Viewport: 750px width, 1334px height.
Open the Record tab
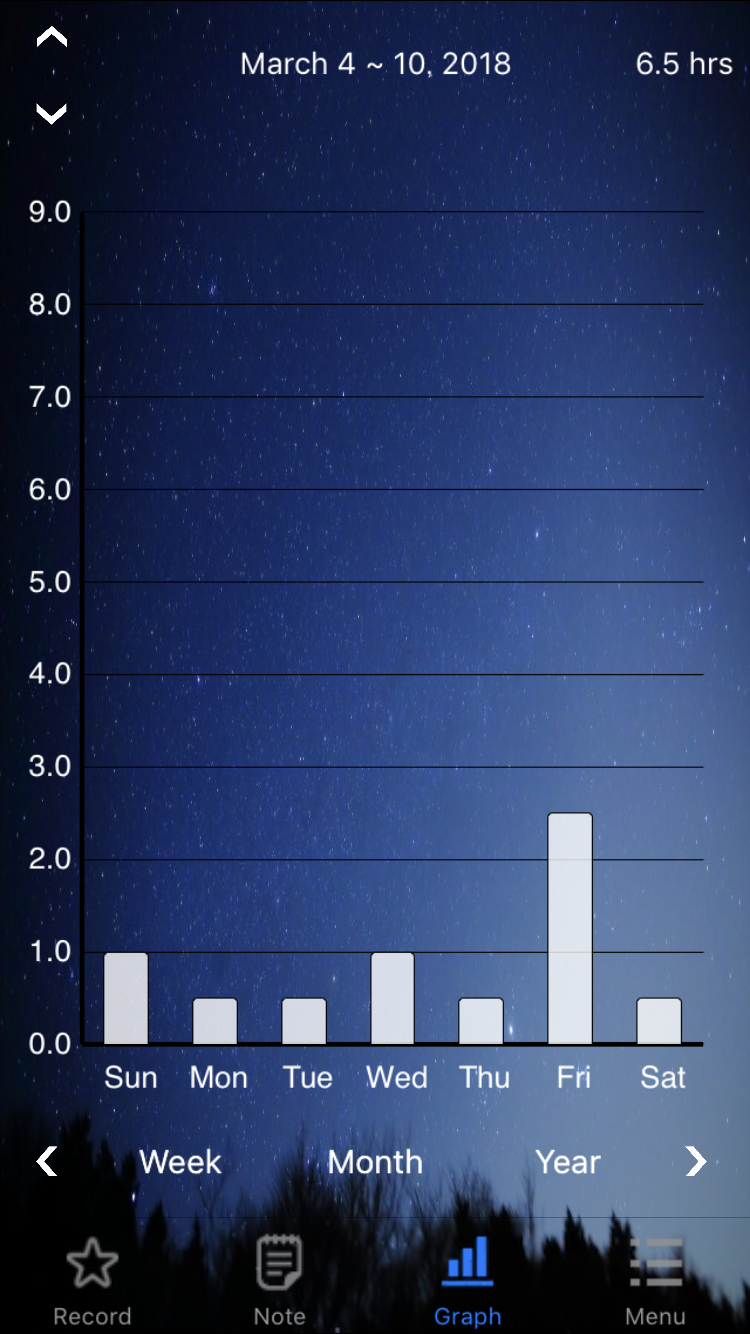92,1282
